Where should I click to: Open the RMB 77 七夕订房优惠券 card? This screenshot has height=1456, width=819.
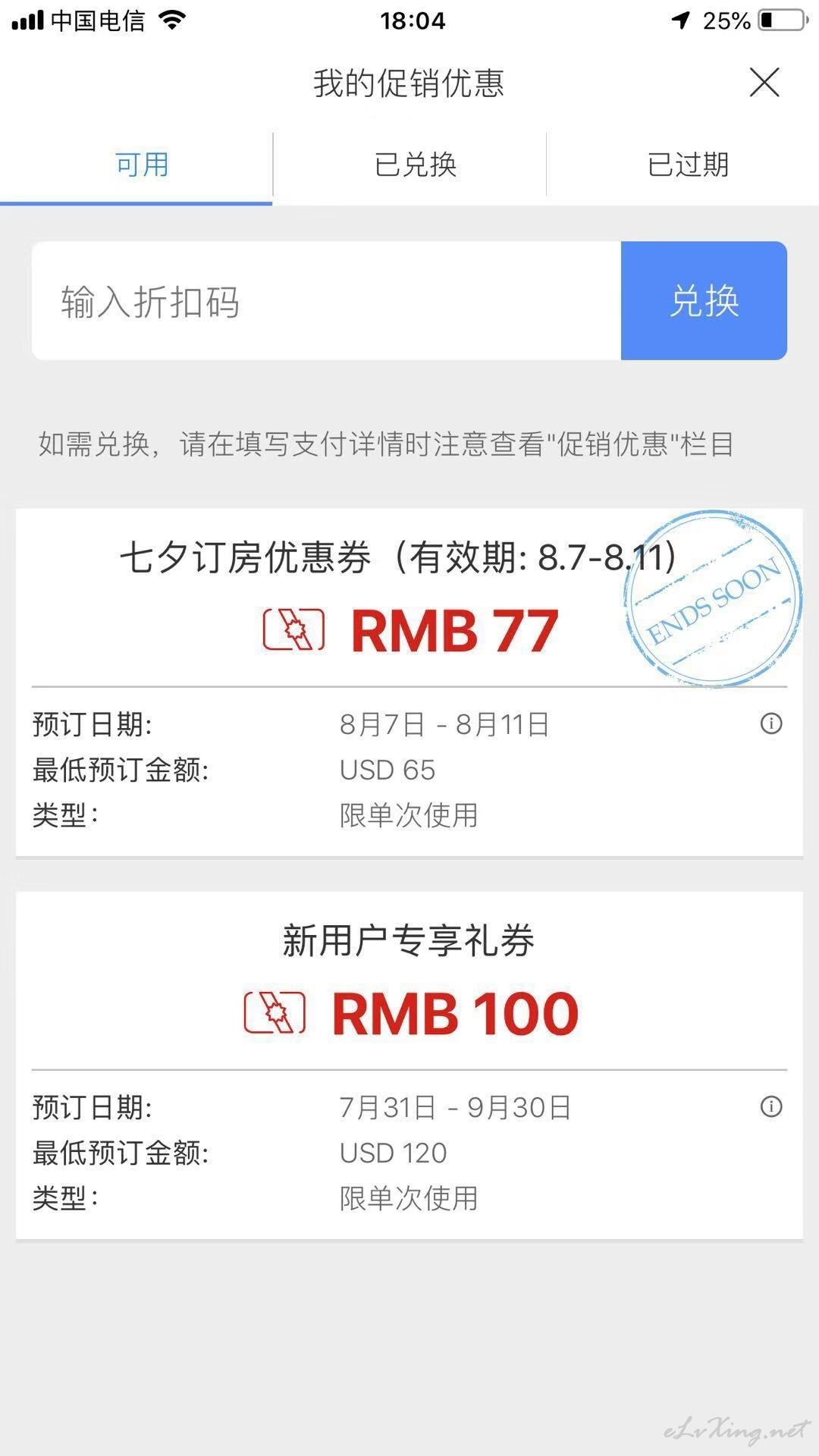pyautogui.click(x=409, y=682)
